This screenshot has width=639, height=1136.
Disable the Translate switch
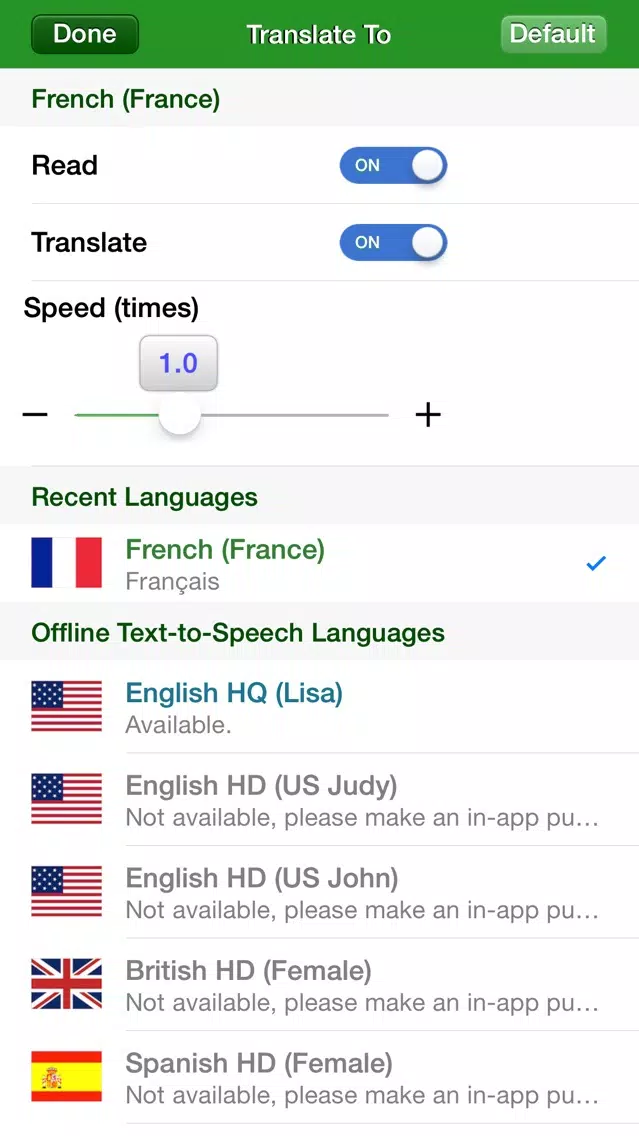[393, 242]
